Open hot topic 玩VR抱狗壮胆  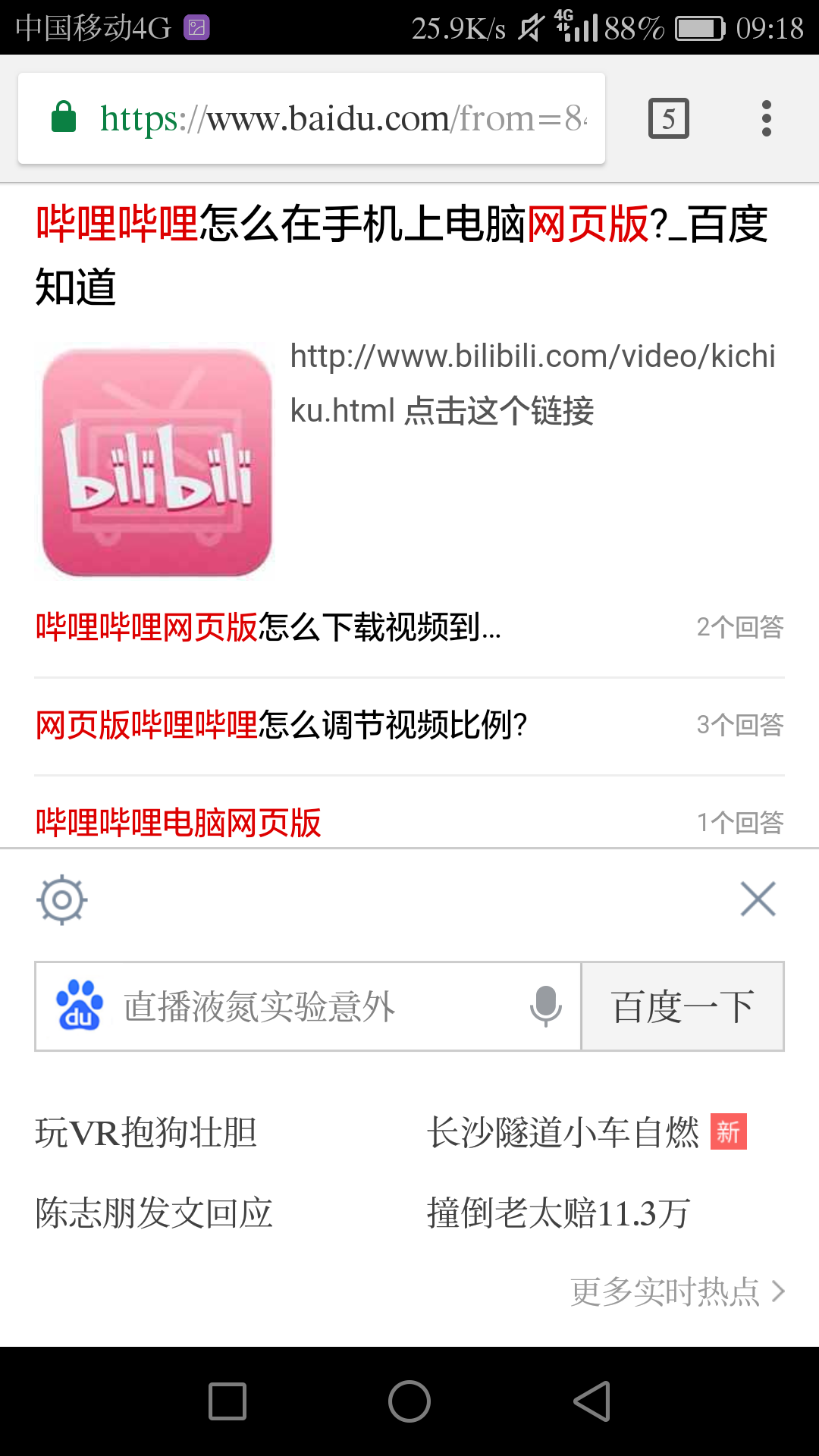click(146, 1133)
